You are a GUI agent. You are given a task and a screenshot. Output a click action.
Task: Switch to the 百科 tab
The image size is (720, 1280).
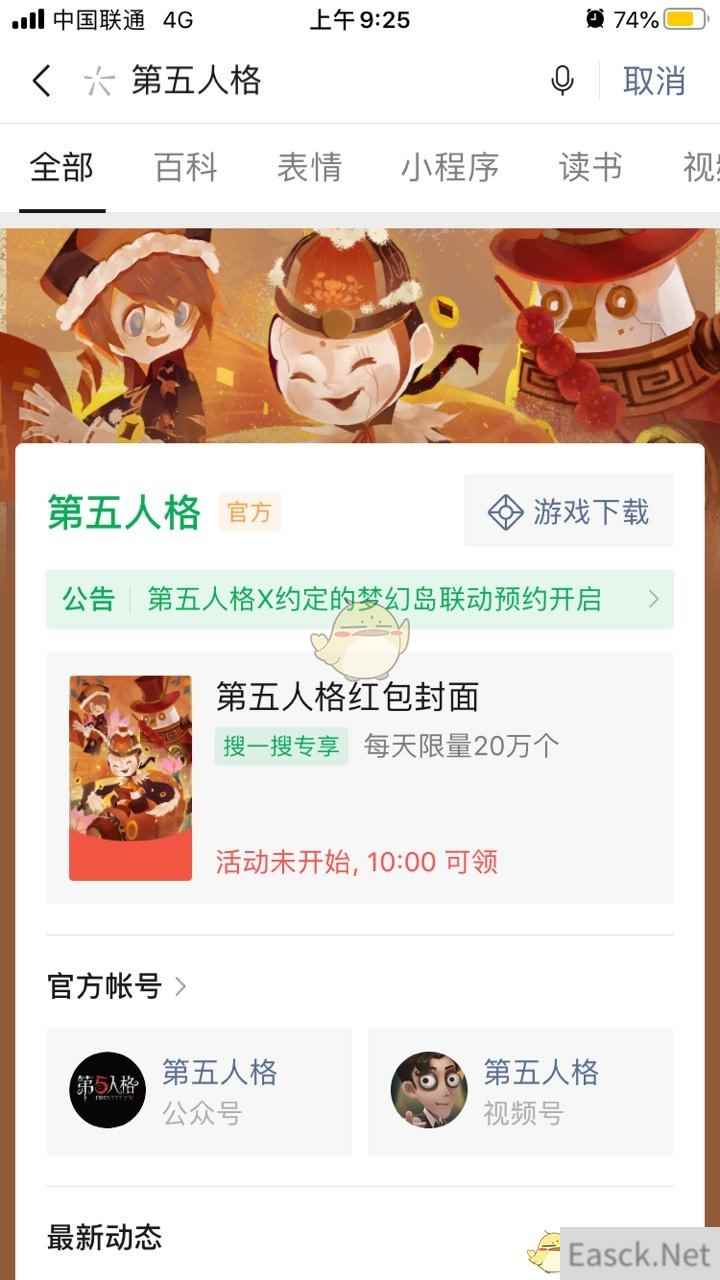tap(186, 168)
